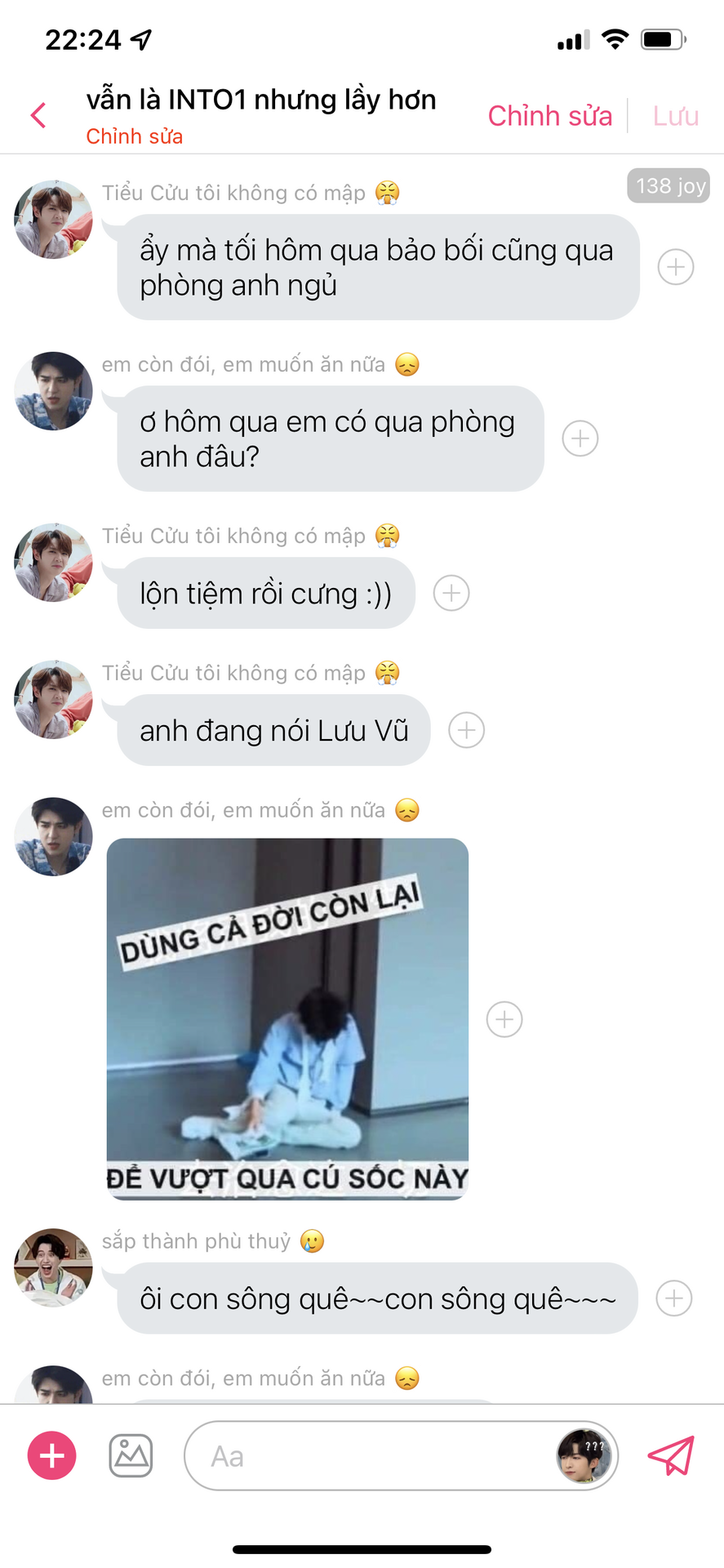Screen dimensions: 724x1568
Task: Tap plus icon beside the meme image
Action: [x=504, y=1019]
